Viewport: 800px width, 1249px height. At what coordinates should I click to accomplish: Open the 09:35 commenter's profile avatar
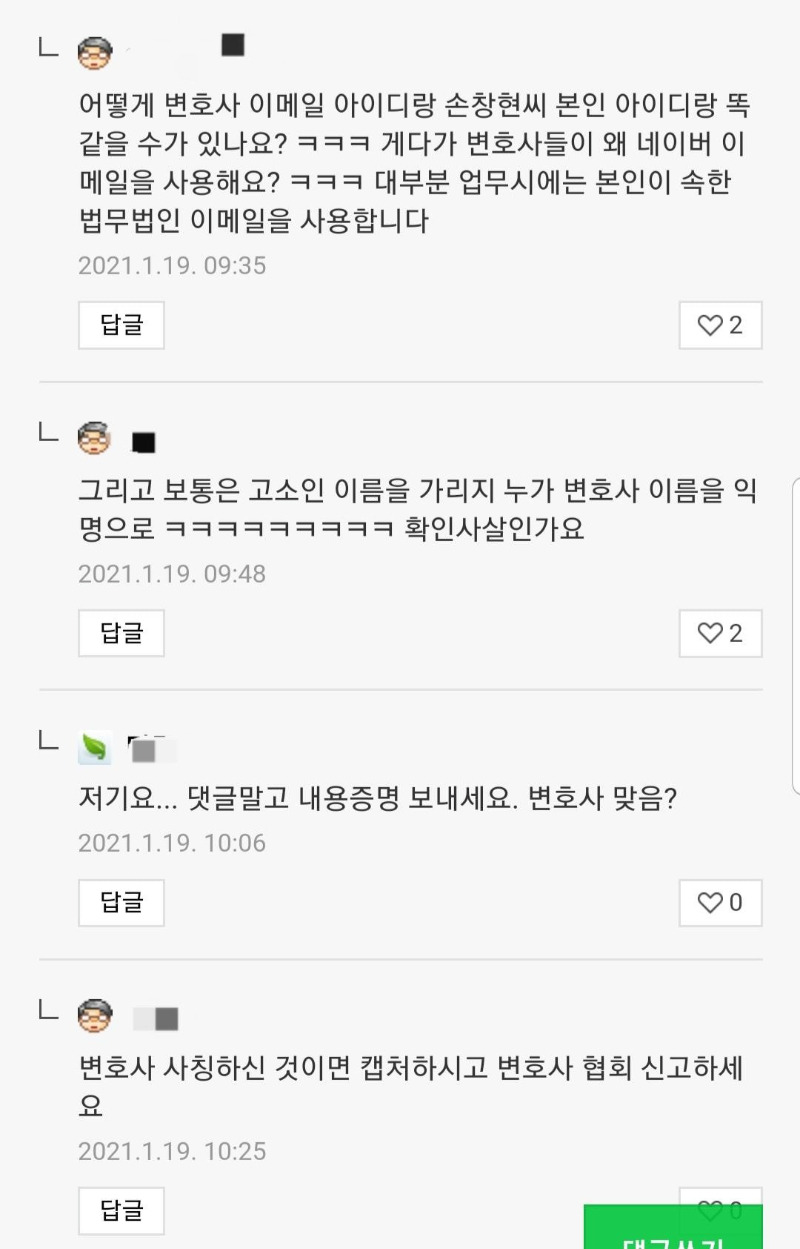[x=95, y=52]
